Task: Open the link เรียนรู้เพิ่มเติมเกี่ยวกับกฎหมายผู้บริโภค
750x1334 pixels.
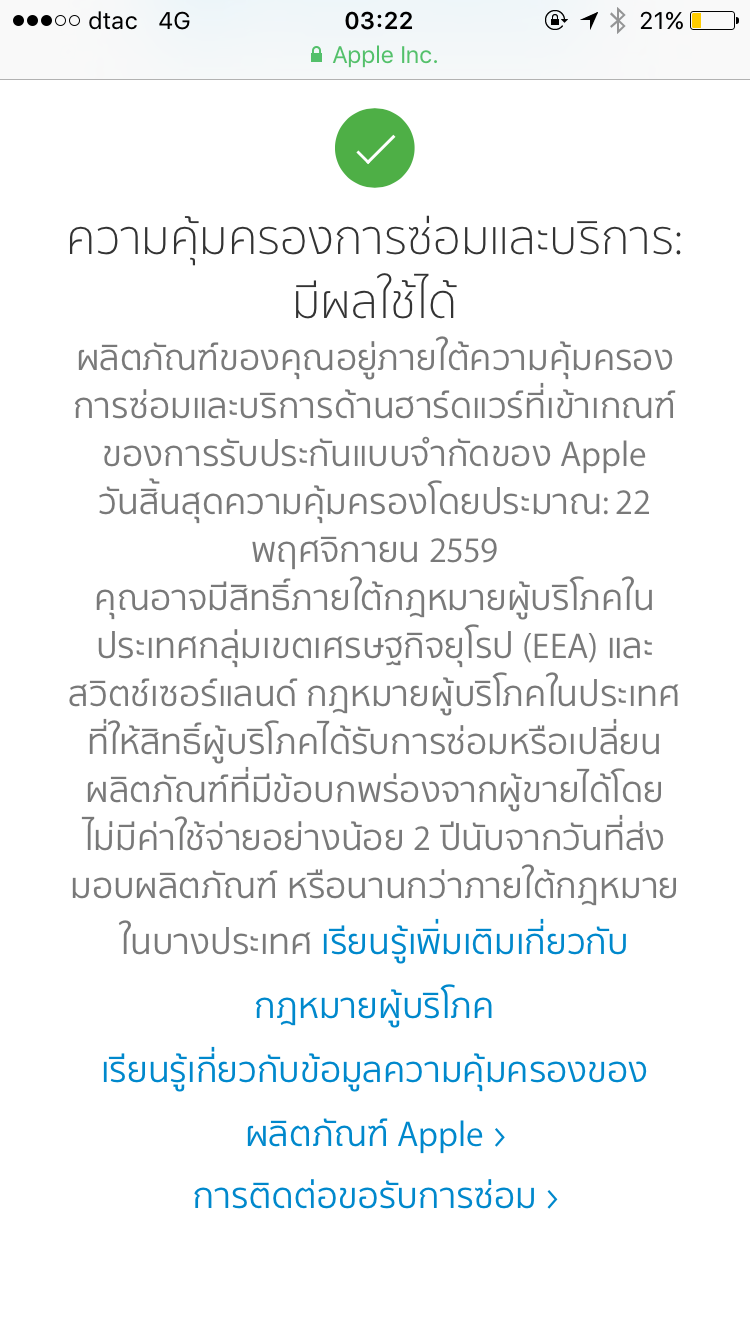Action: (x=474, y=943)
